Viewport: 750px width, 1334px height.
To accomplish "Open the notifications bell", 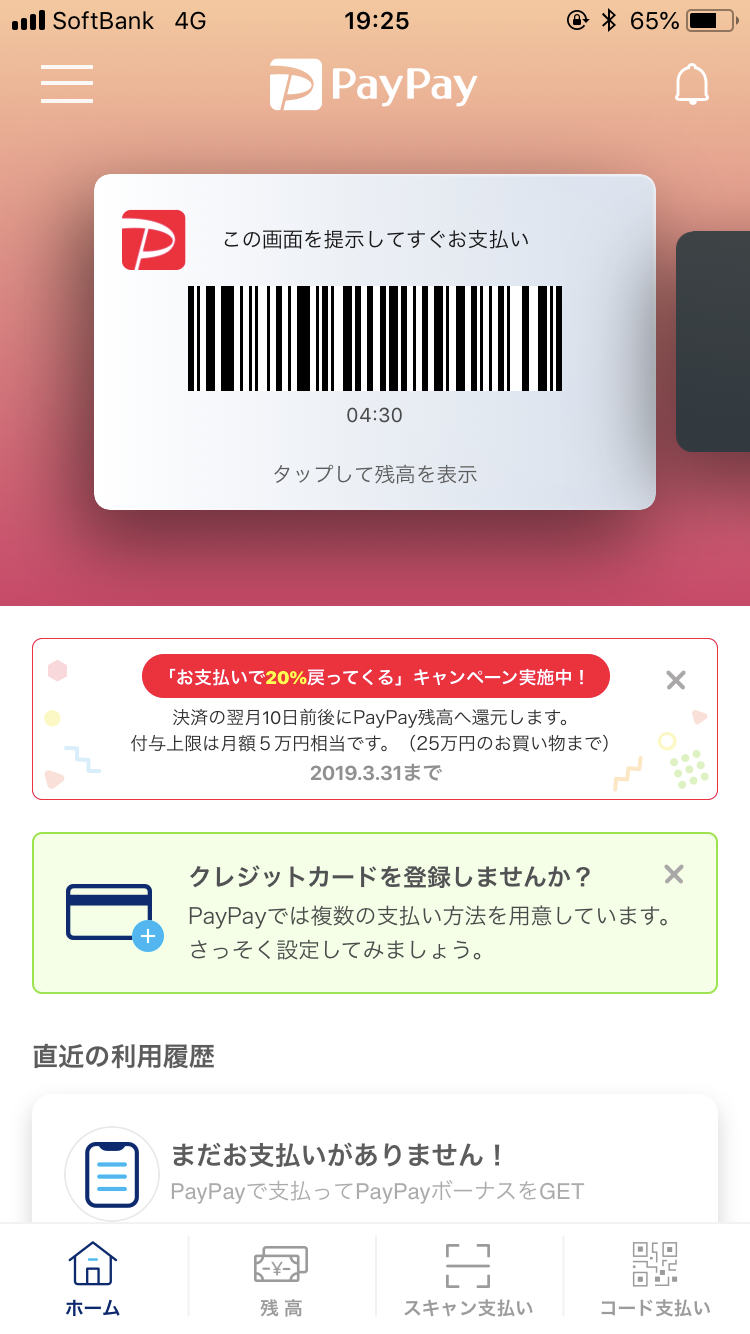I will click(x=691, y=85).
